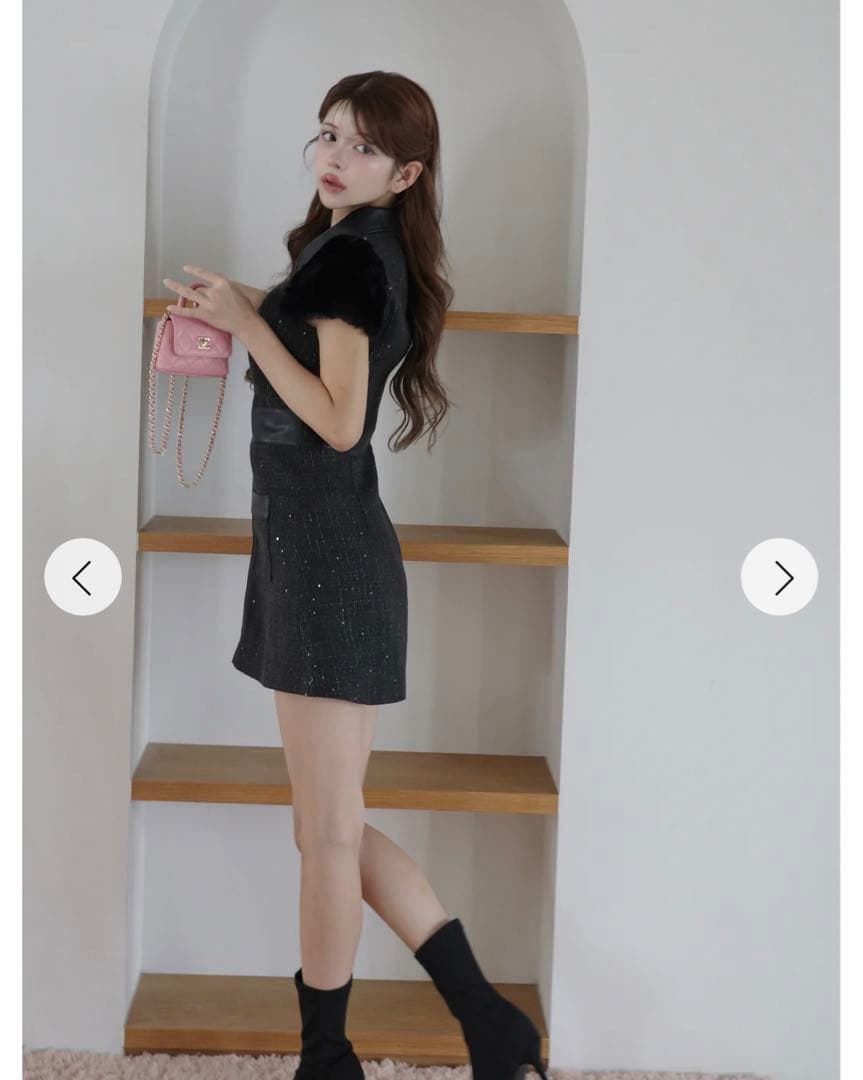Show the next product photo
The height and width of the screenshot is (1080, 863).
click(779, 577)
